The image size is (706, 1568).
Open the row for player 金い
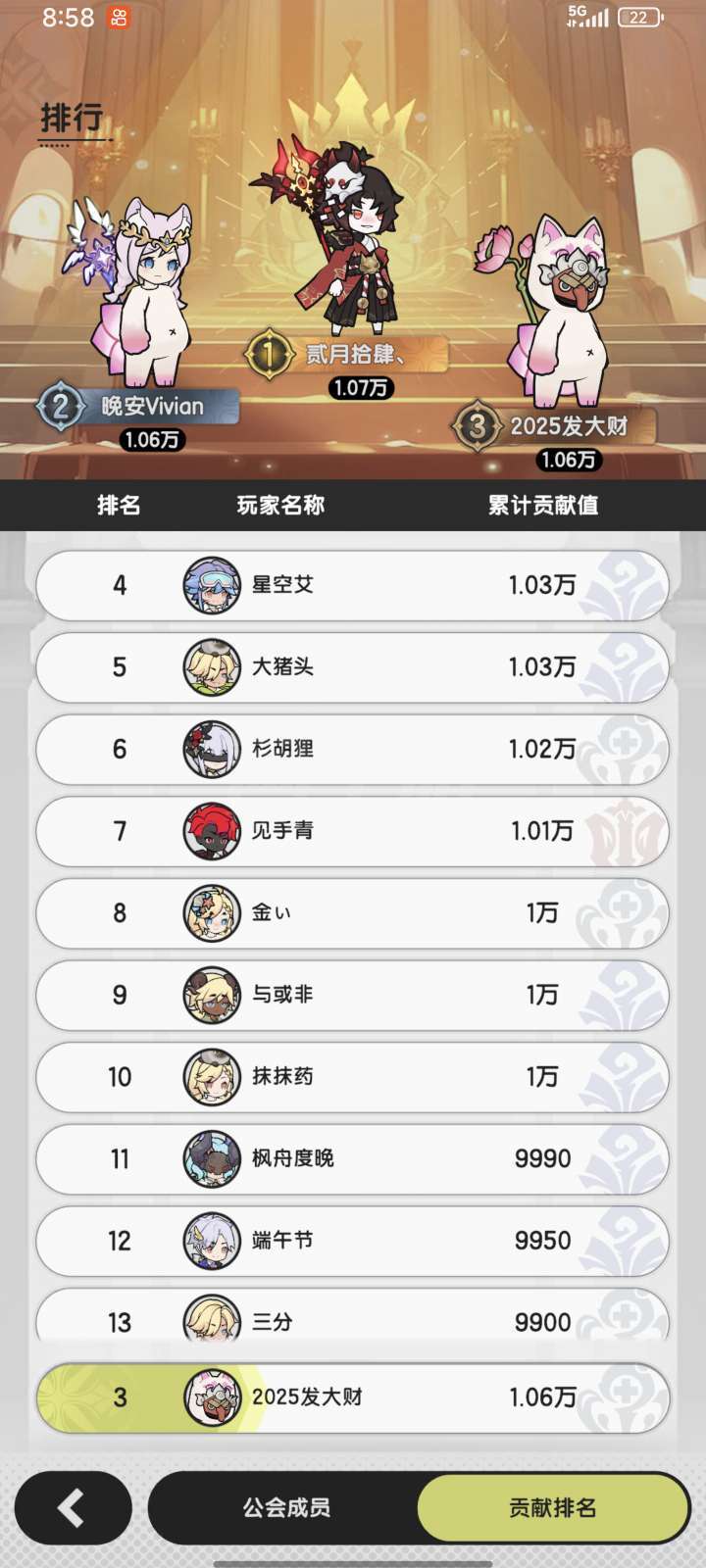[x=353, y=913]
